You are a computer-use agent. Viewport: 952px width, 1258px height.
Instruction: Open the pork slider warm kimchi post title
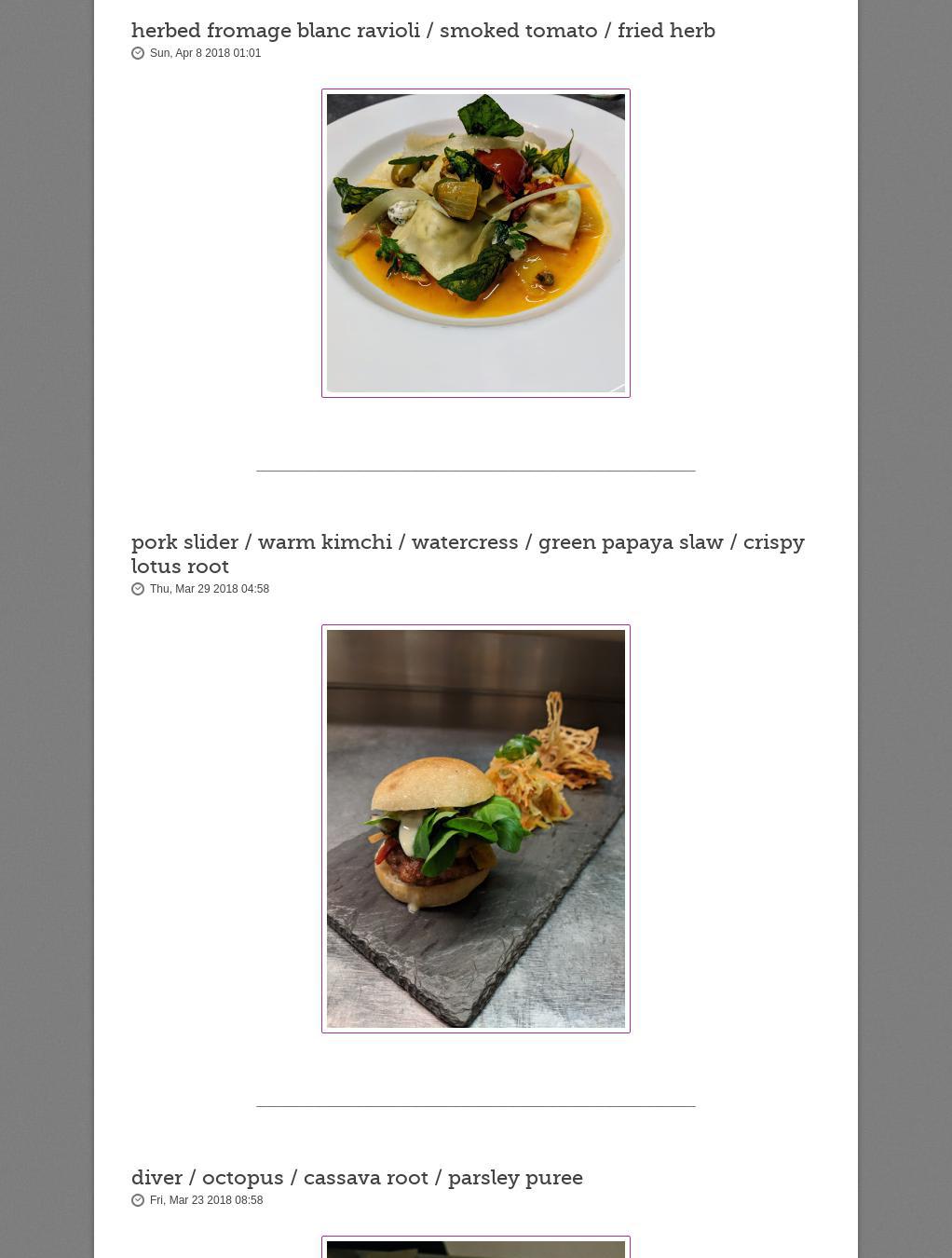[x=467, y=554]
